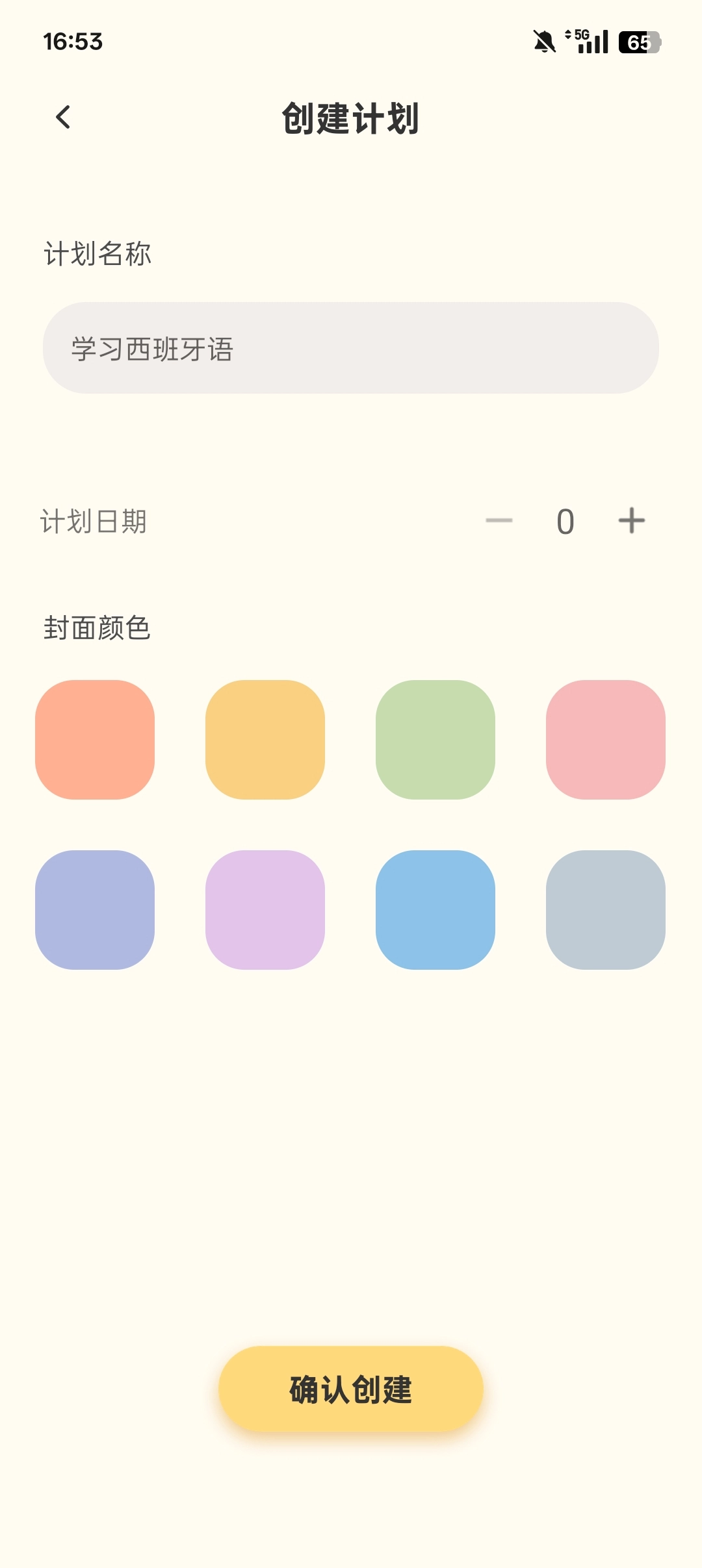The height and width of the screenshot is (1568, 702).
Task: Pick the light green cover color
Action: click(435, 740)
